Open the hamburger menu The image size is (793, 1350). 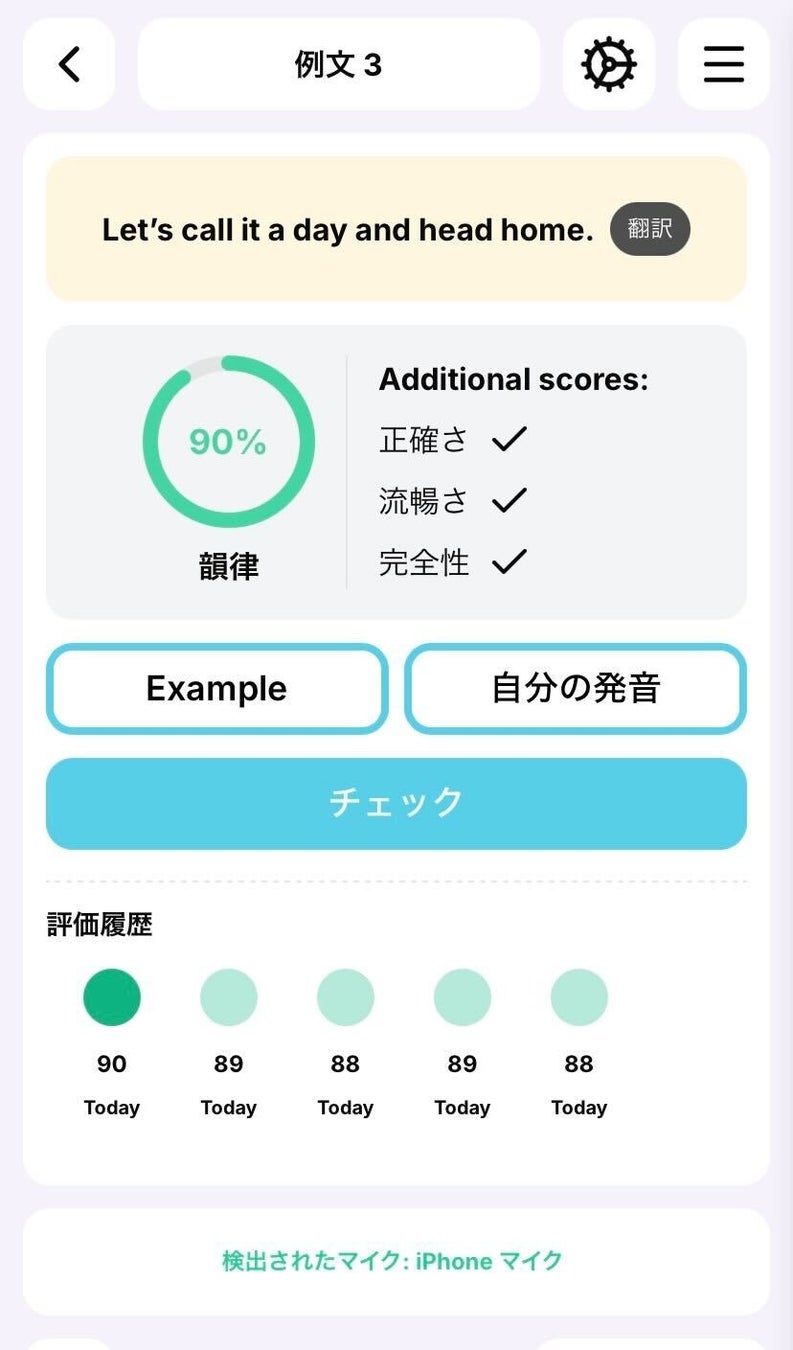723,65
